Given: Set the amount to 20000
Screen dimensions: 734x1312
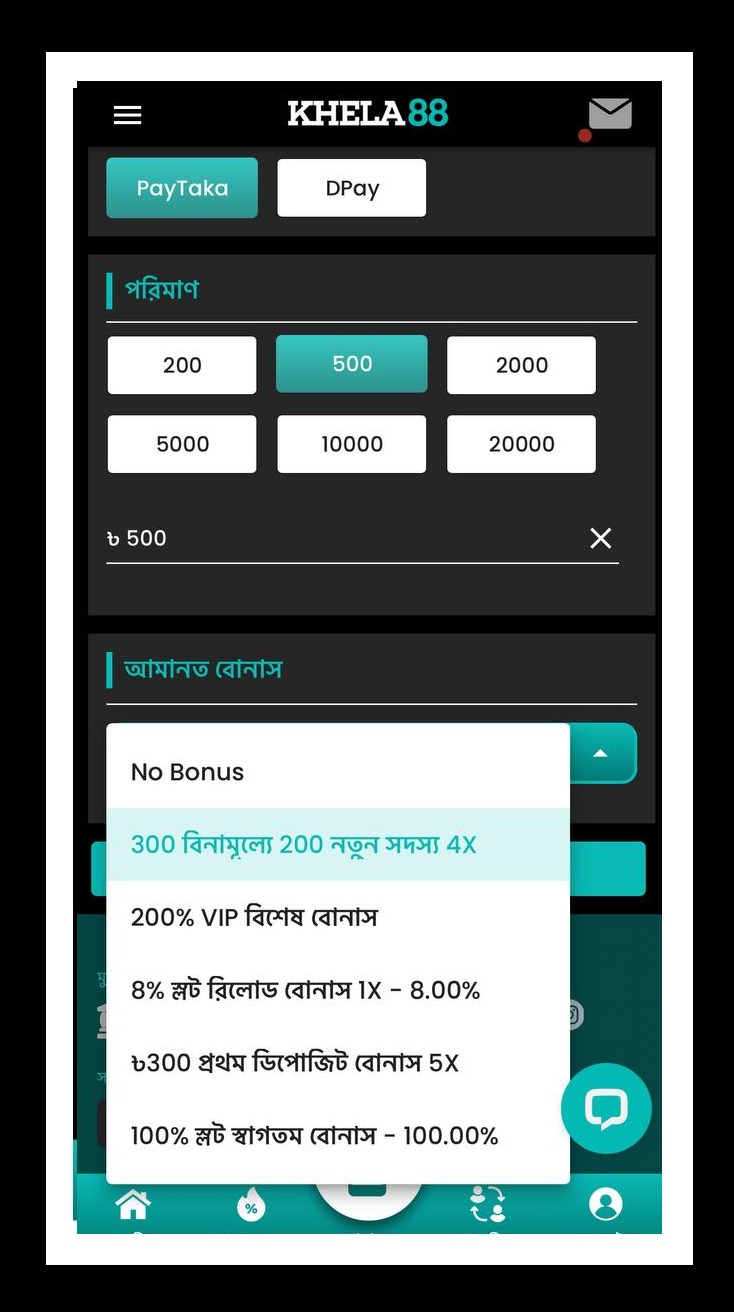Looking at the screenshot, I should pos(521,444).
